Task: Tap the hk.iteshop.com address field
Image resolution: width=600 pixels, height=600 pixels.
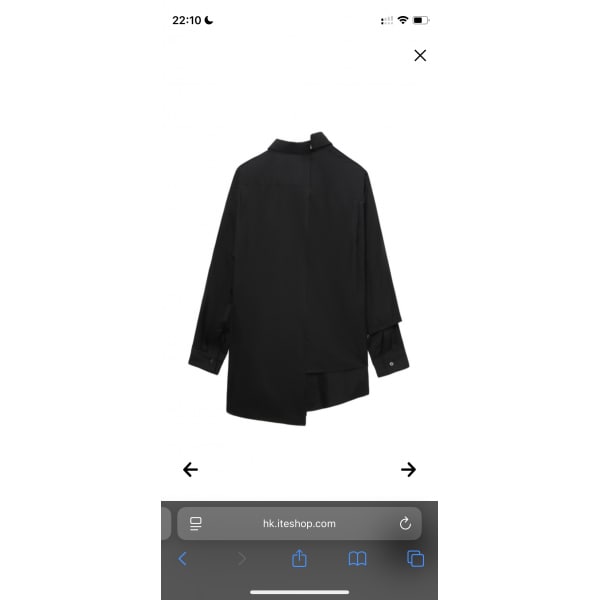Action: [x=299, y=523]
